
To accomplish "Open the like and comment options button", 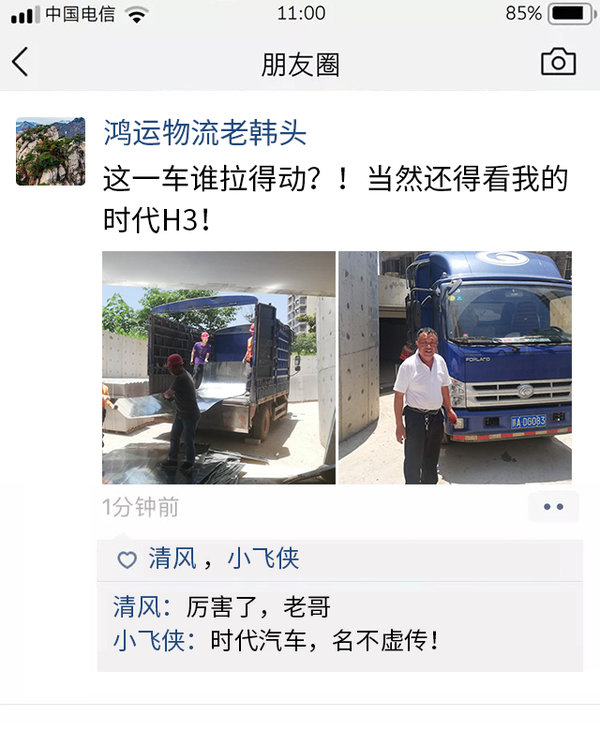I will pos(553,507).
